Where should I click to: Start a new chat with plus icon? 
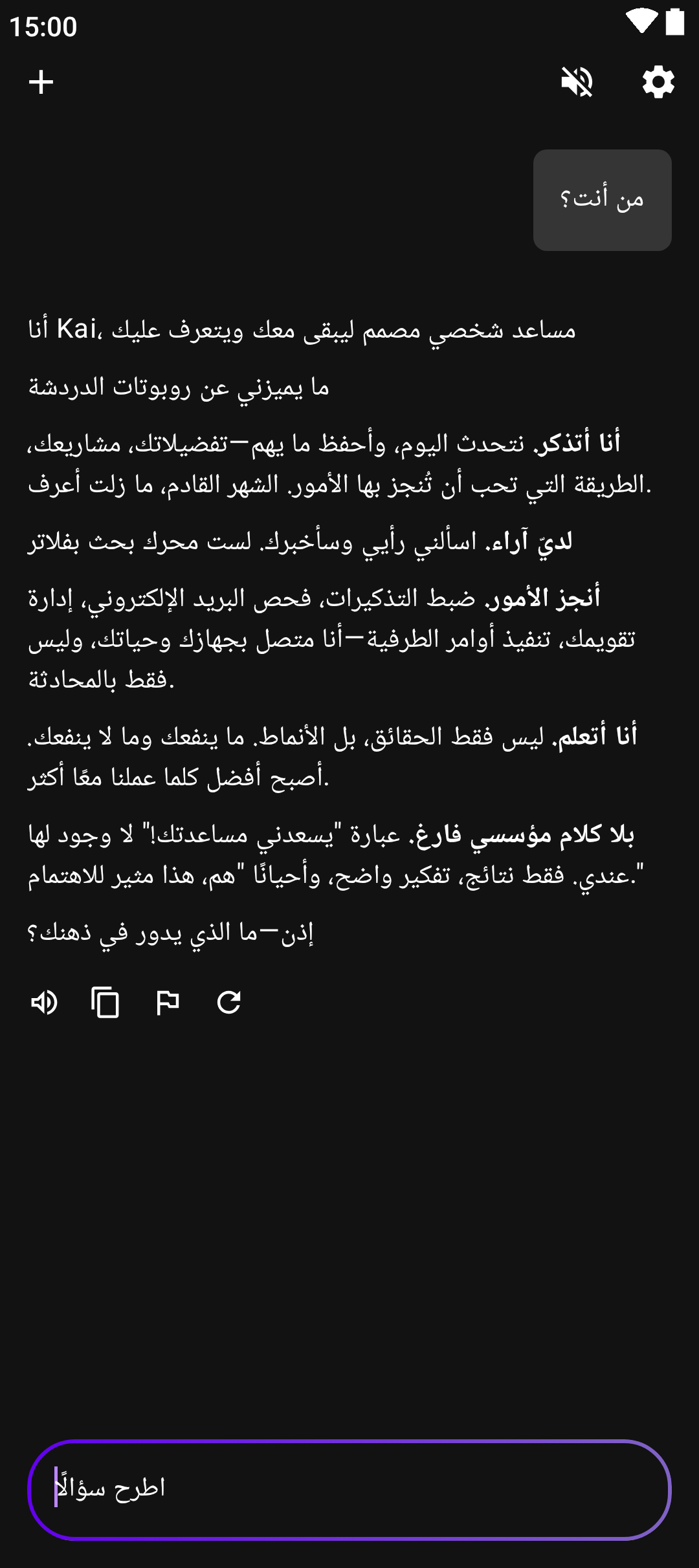click(x=41, y=82)
